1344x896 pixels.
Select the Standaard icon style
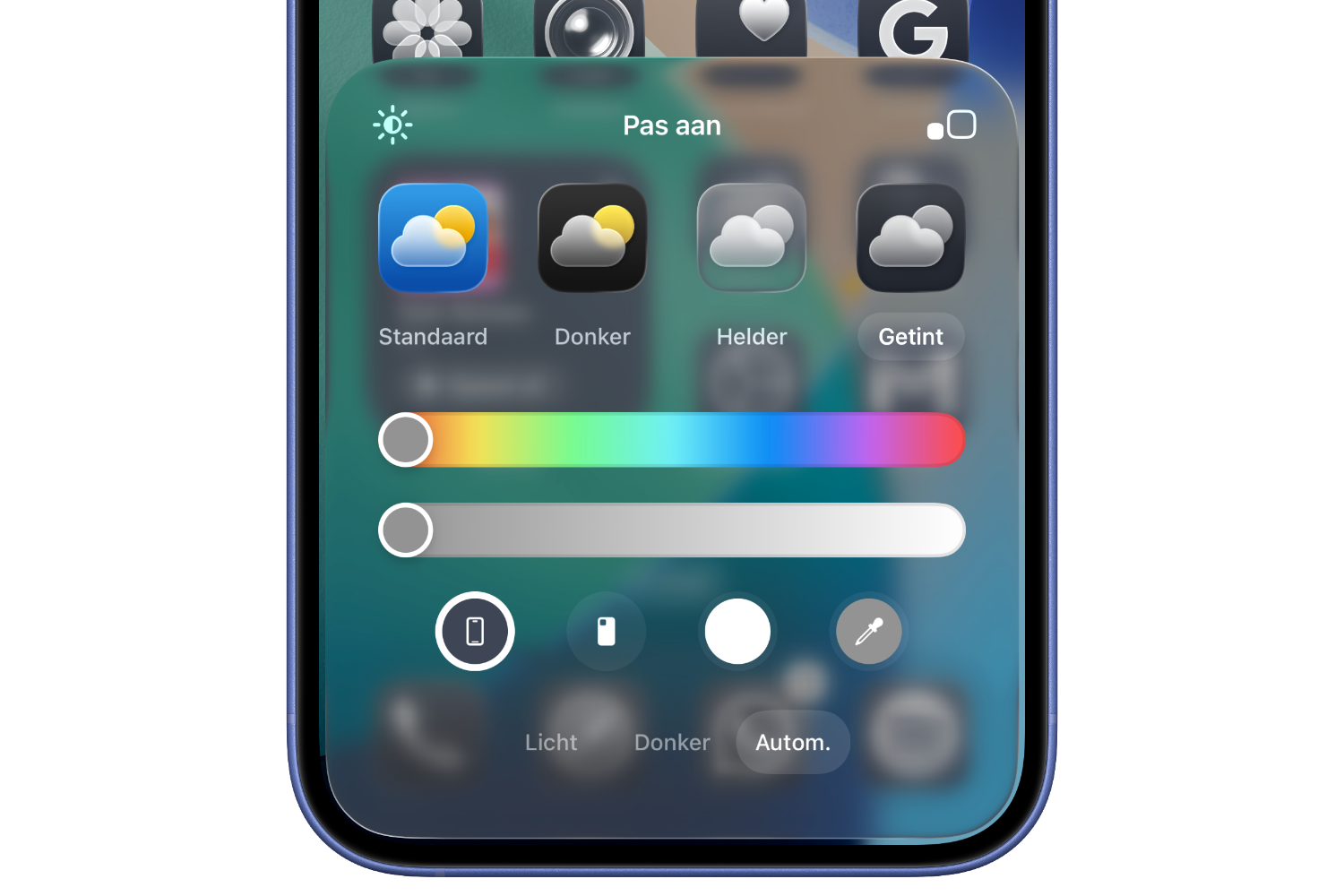433,238
